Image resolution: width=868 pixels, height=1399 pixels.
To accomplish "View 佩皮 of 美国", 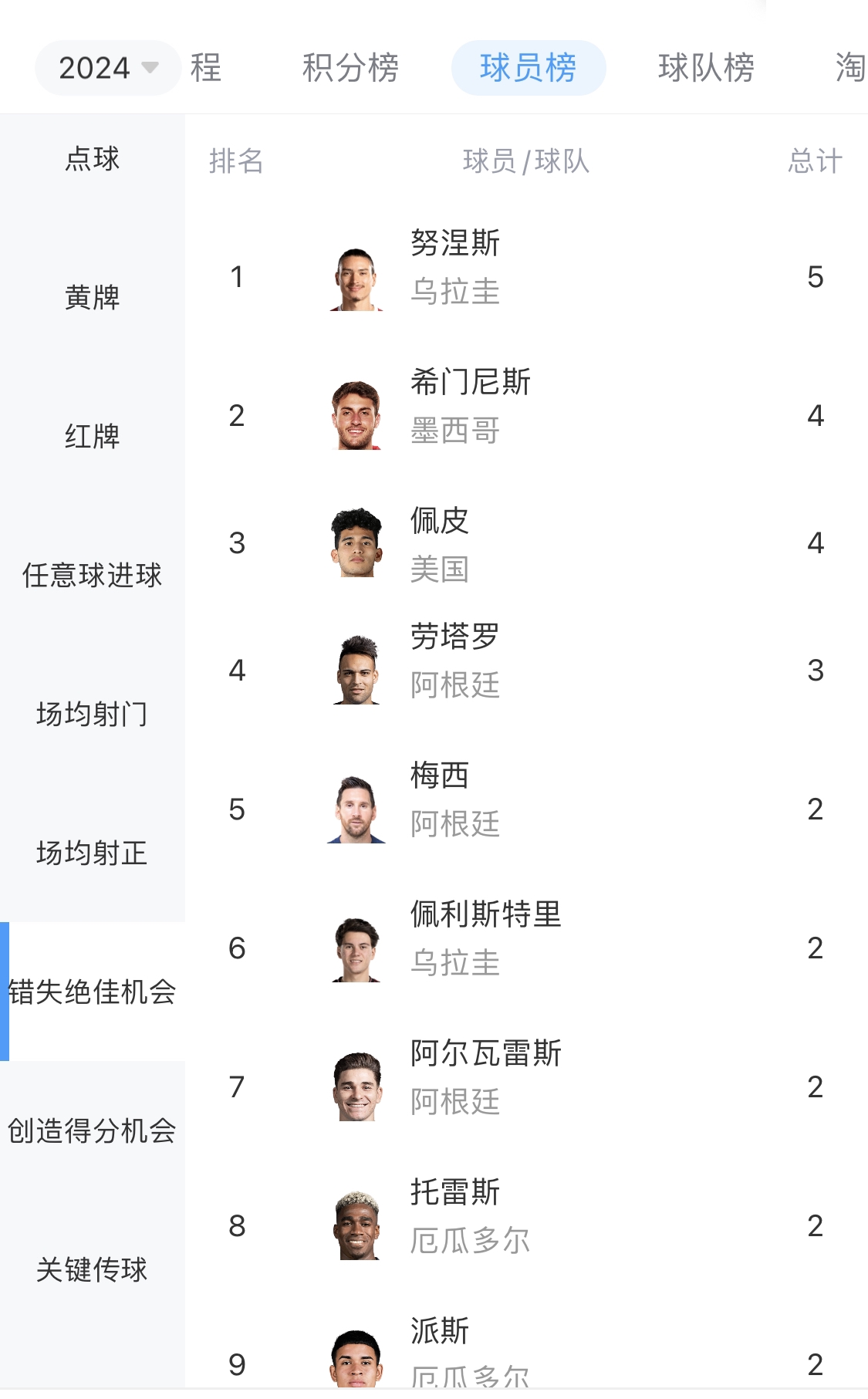I will [x=526, y=543].
